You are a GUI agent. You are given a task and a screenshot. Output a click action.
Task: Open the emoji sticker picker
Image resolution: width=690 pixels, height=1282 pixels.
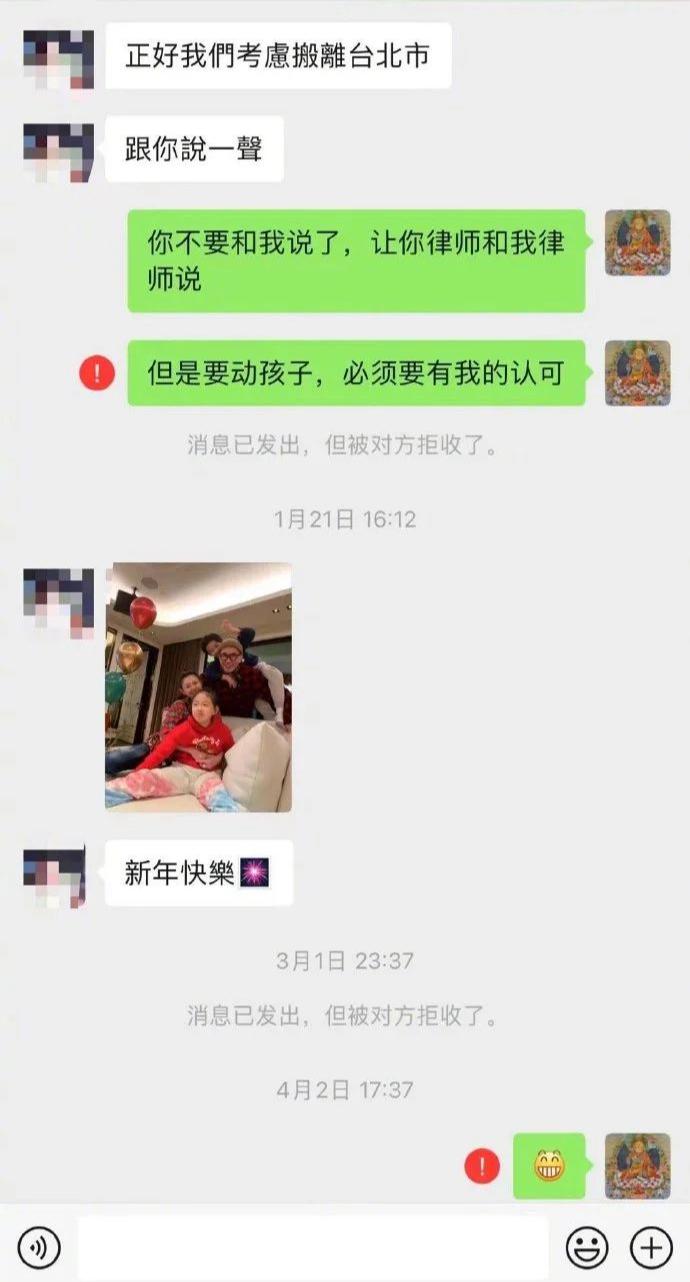(x=587, y=1247)
